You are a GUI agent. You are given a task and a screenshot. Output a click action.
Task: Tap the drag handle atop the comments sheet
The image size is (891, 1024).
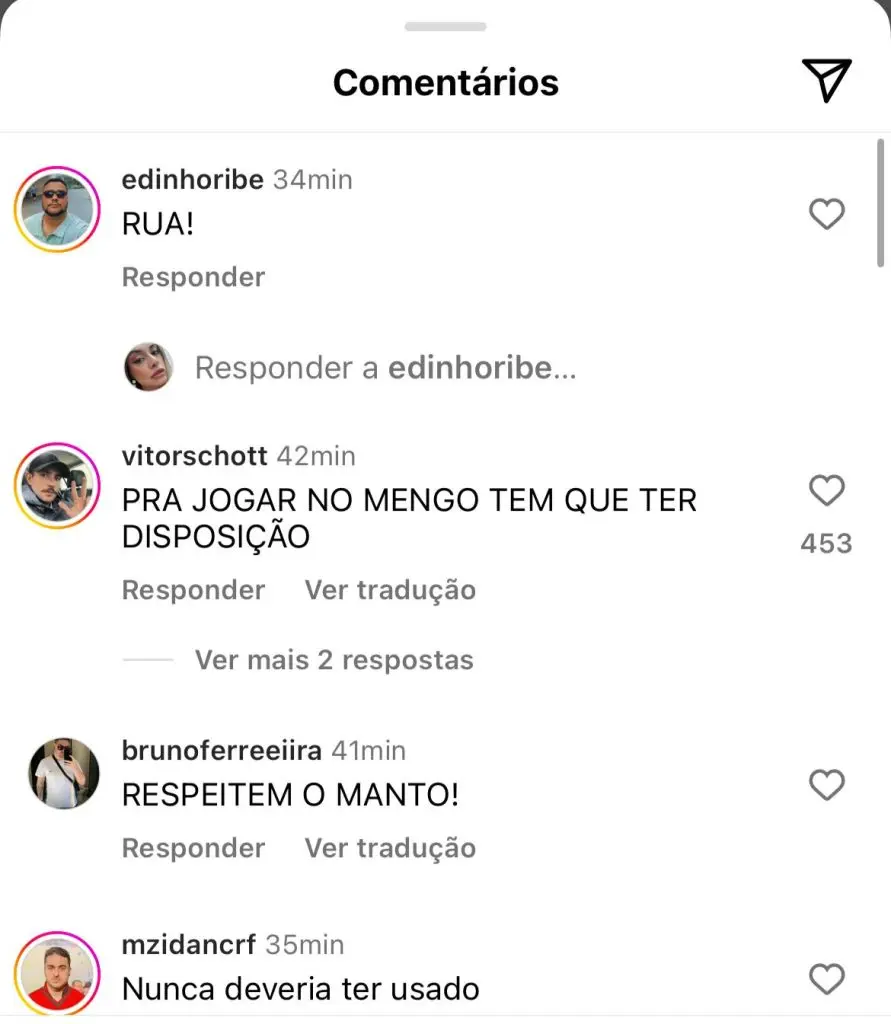click(x=445, y=26)
